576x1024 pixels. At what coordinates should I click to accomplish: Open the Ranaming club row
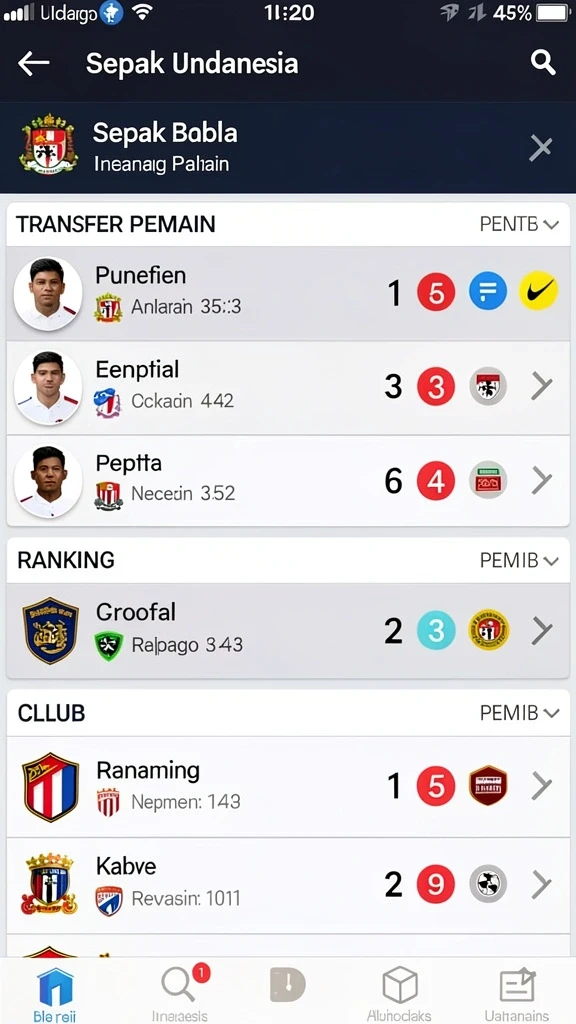[288, 787]
